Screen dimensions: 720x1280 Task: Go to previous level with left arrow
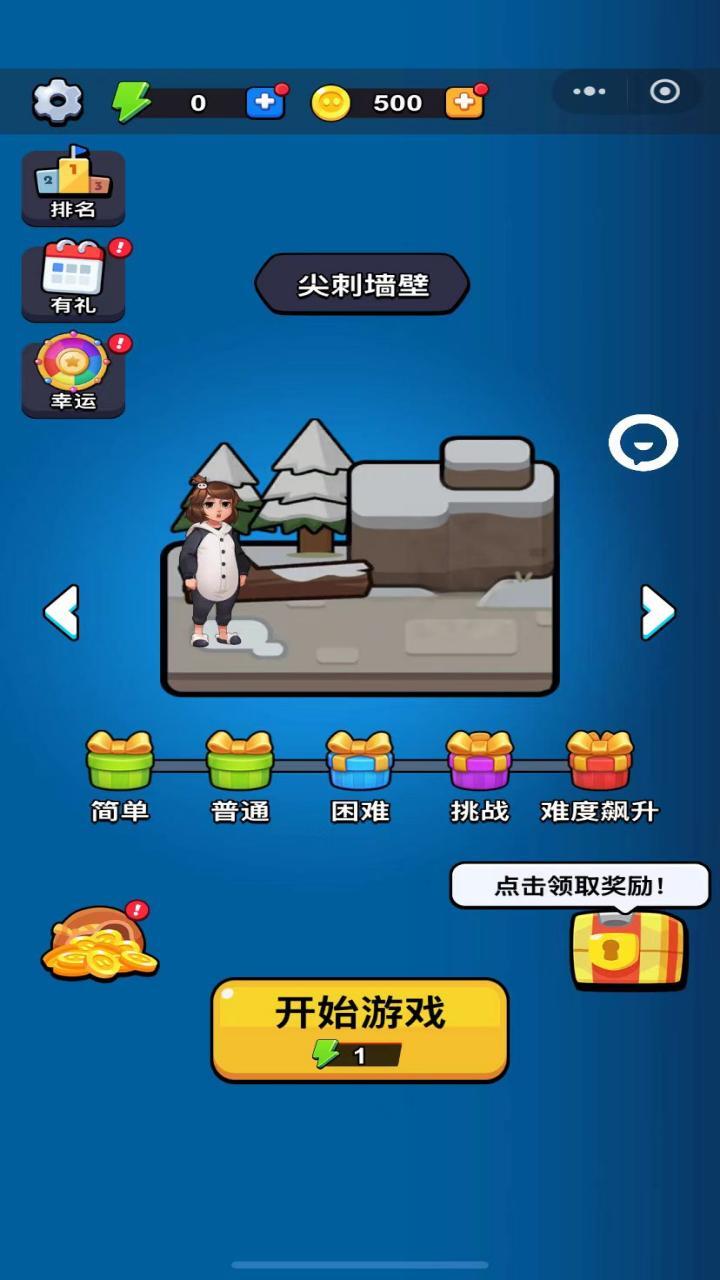click(x=61, y=612)
